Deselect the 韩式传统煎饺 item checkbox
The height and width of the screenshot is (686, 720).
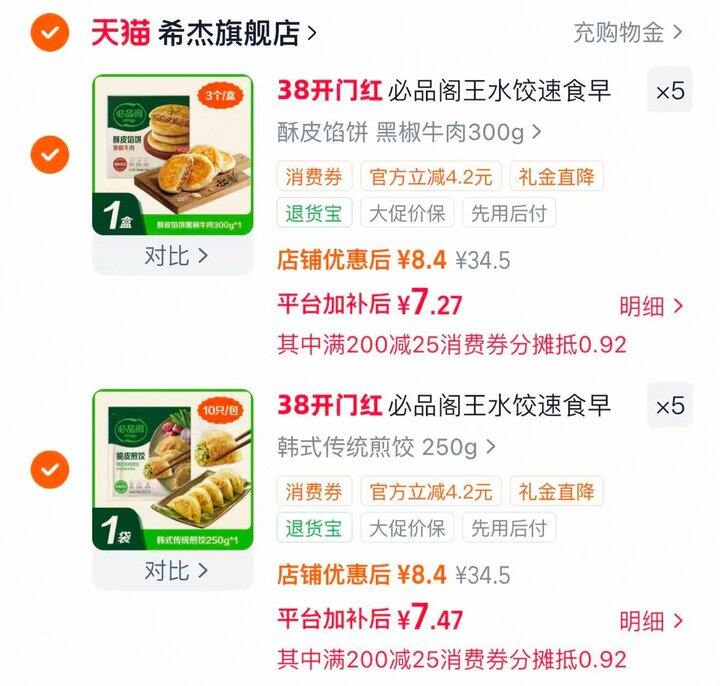point(50,468)
